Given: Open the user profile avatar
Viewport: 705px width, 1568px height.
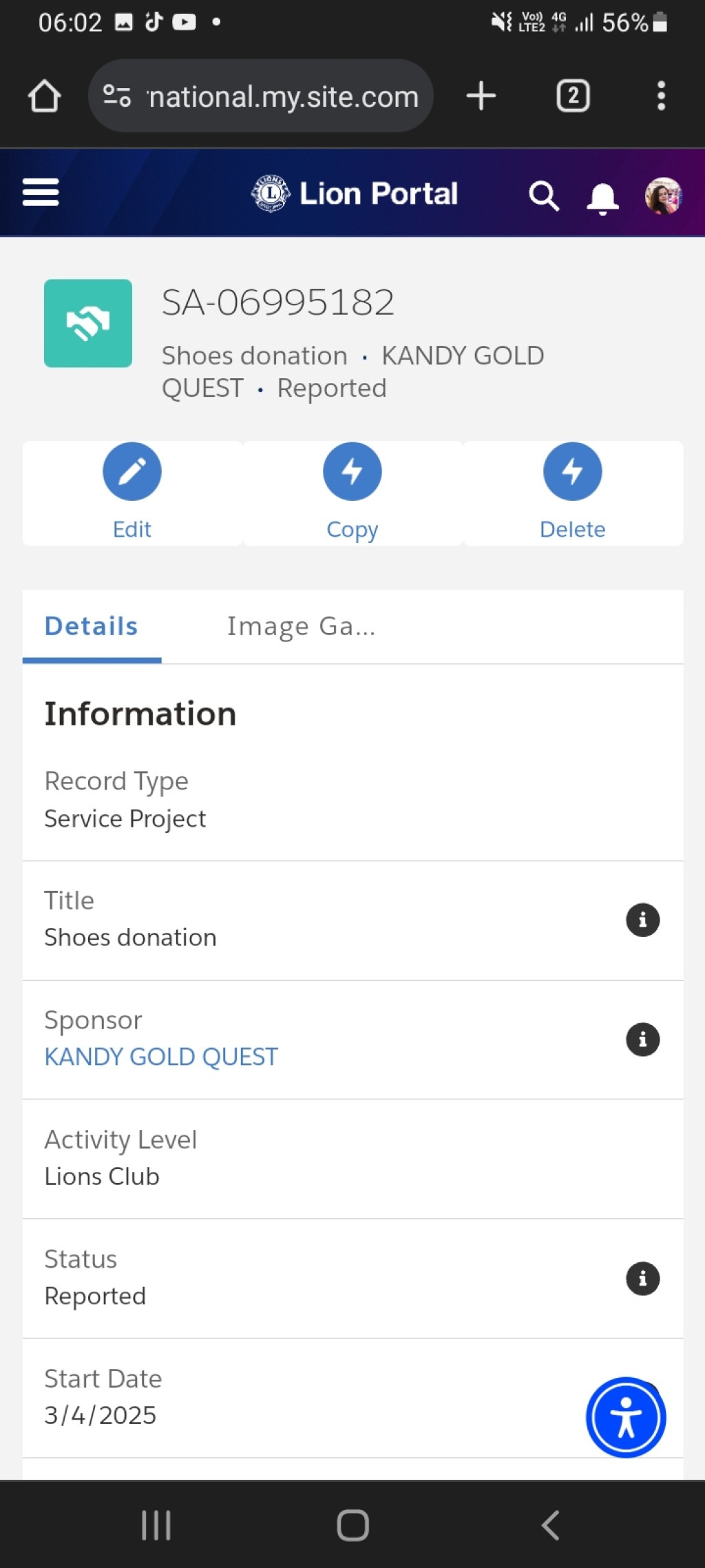Looking at the screenshot, I should tap(663, 196).
